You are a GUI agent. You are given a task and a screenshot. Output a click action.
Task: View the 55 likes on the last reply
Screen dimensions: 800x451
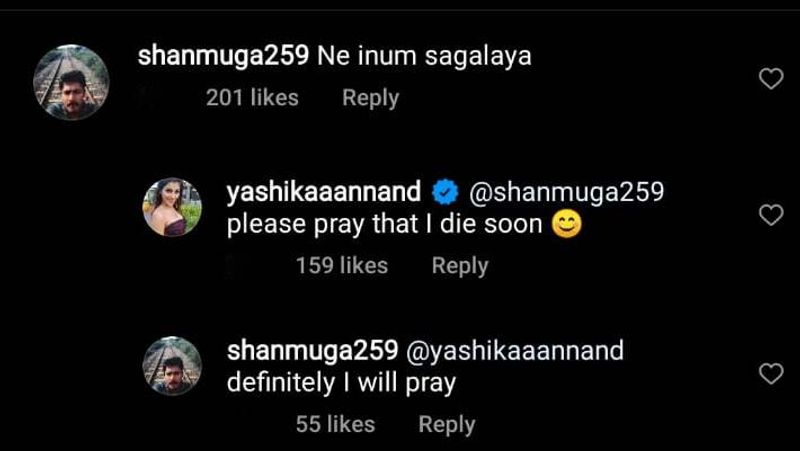[x=334, y=424]
